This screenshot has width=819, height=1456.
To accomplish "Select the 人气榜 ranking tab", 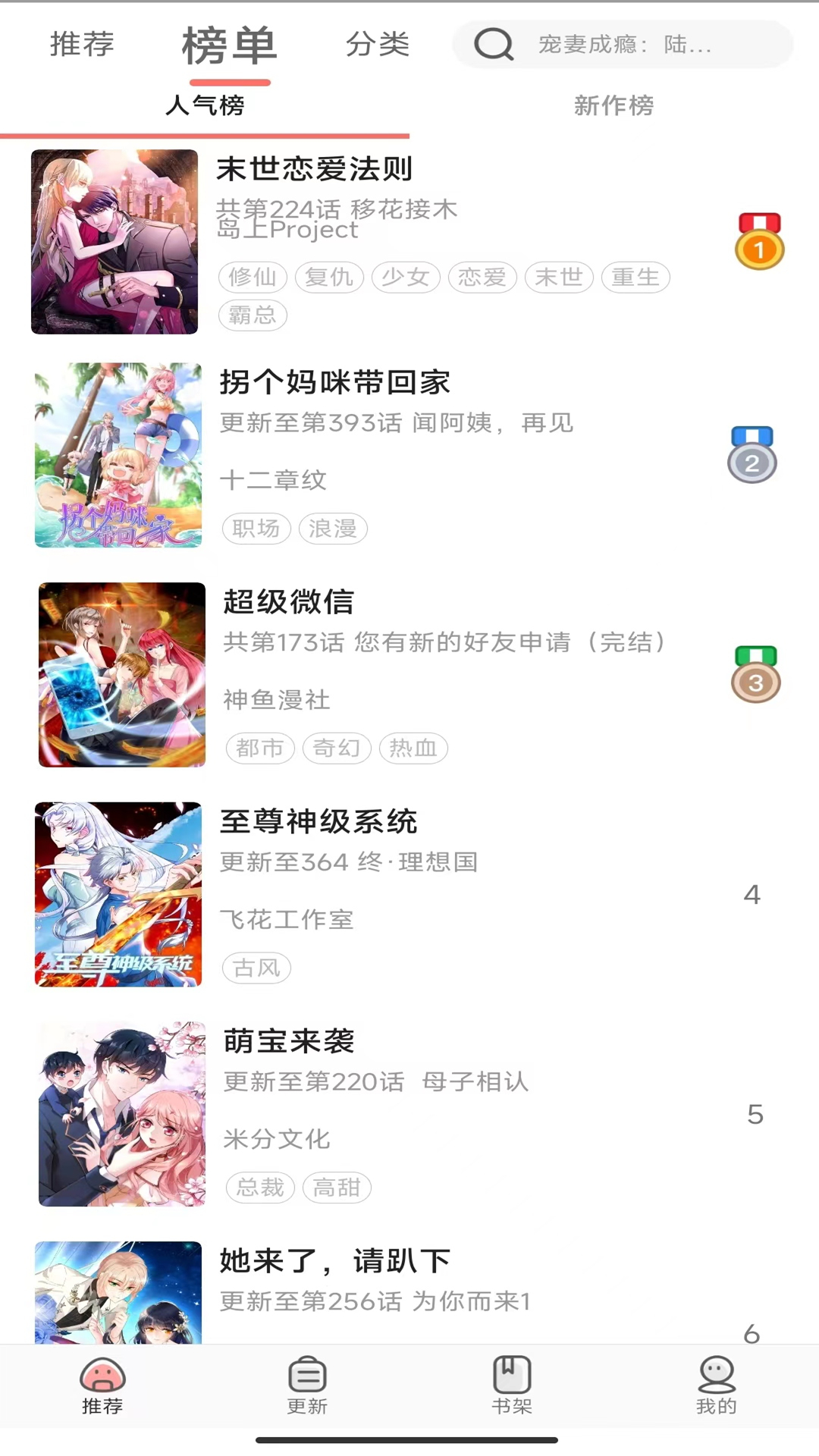I will coord(205,105).
